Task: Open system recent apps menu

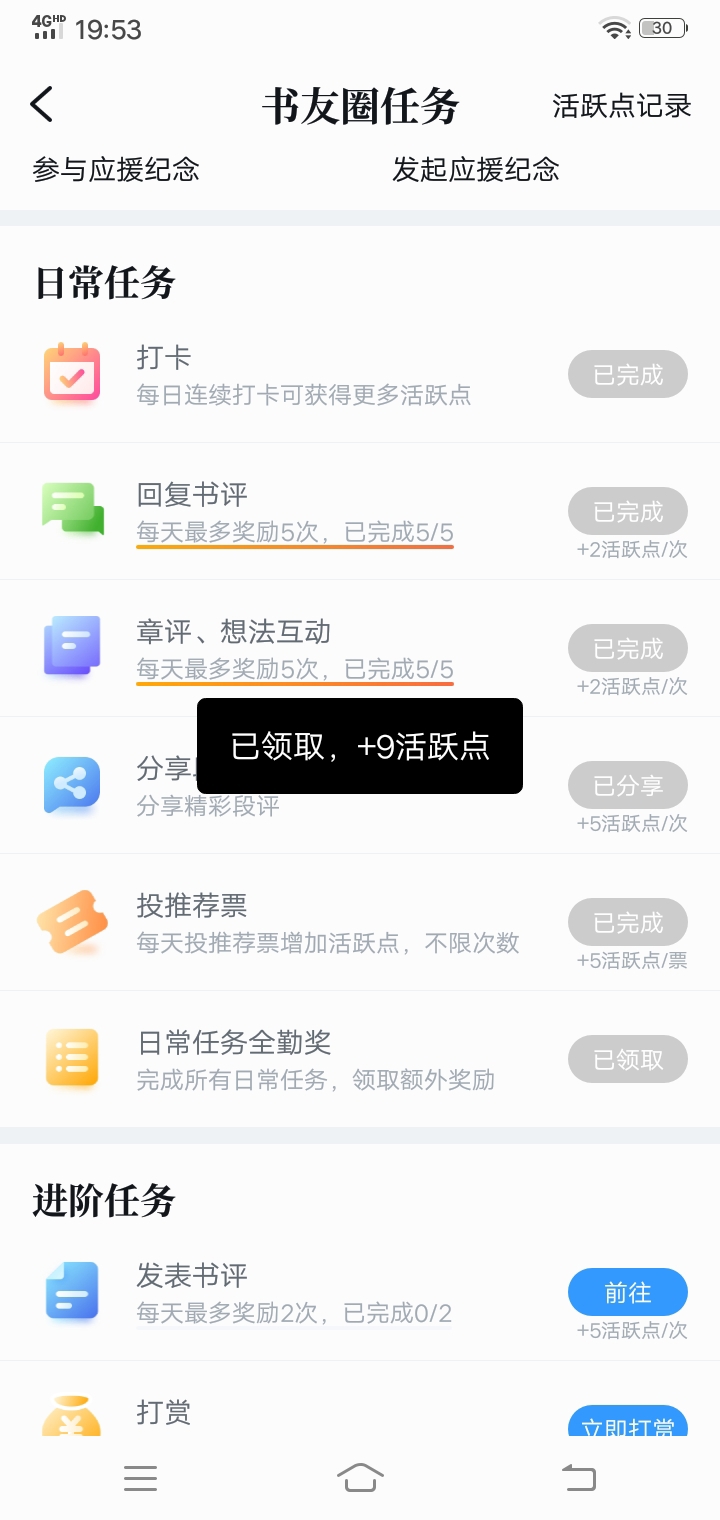Action: (140, 1478)
